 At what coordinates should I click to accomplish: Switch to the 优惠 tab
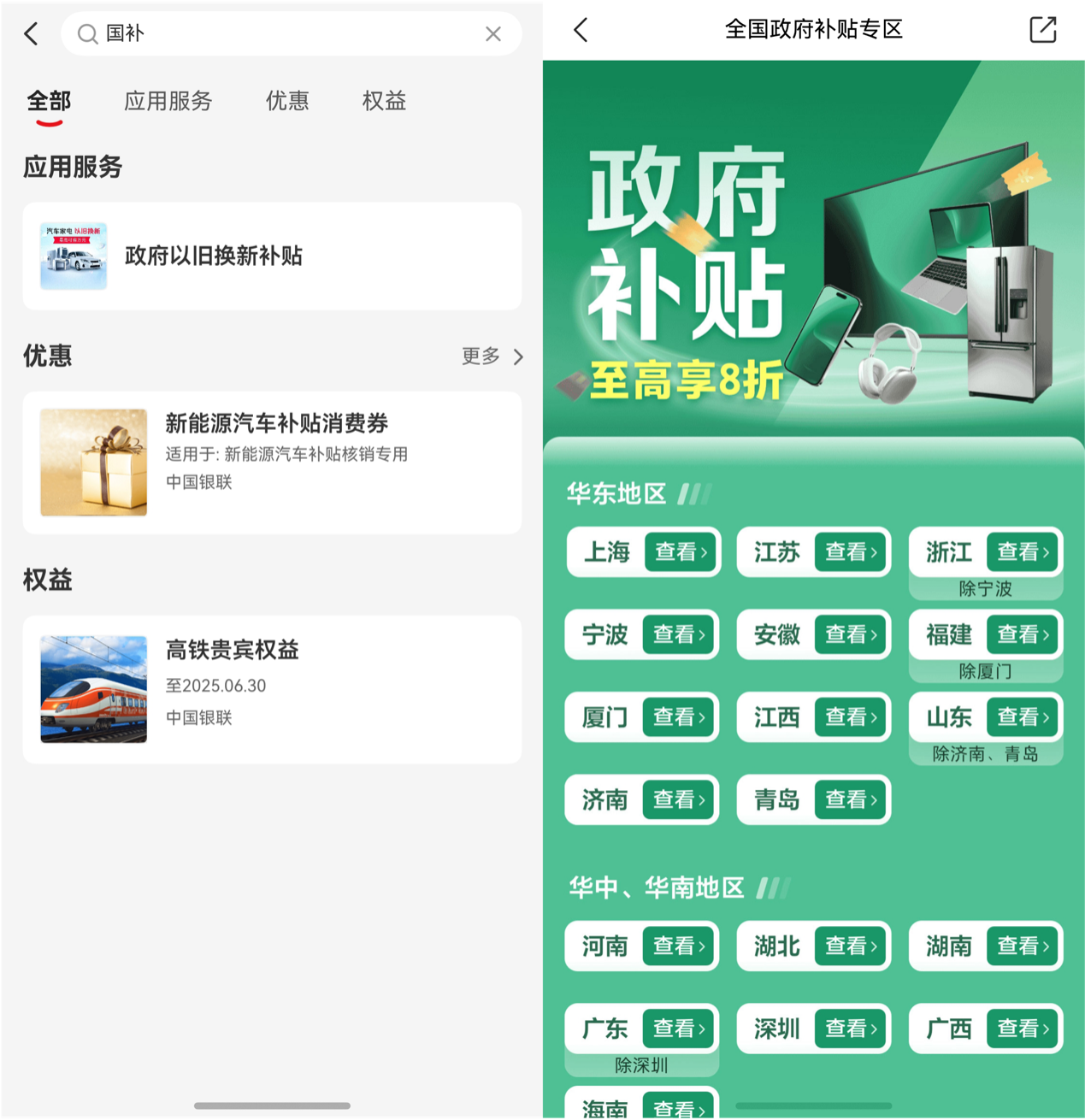click(286, 101)
